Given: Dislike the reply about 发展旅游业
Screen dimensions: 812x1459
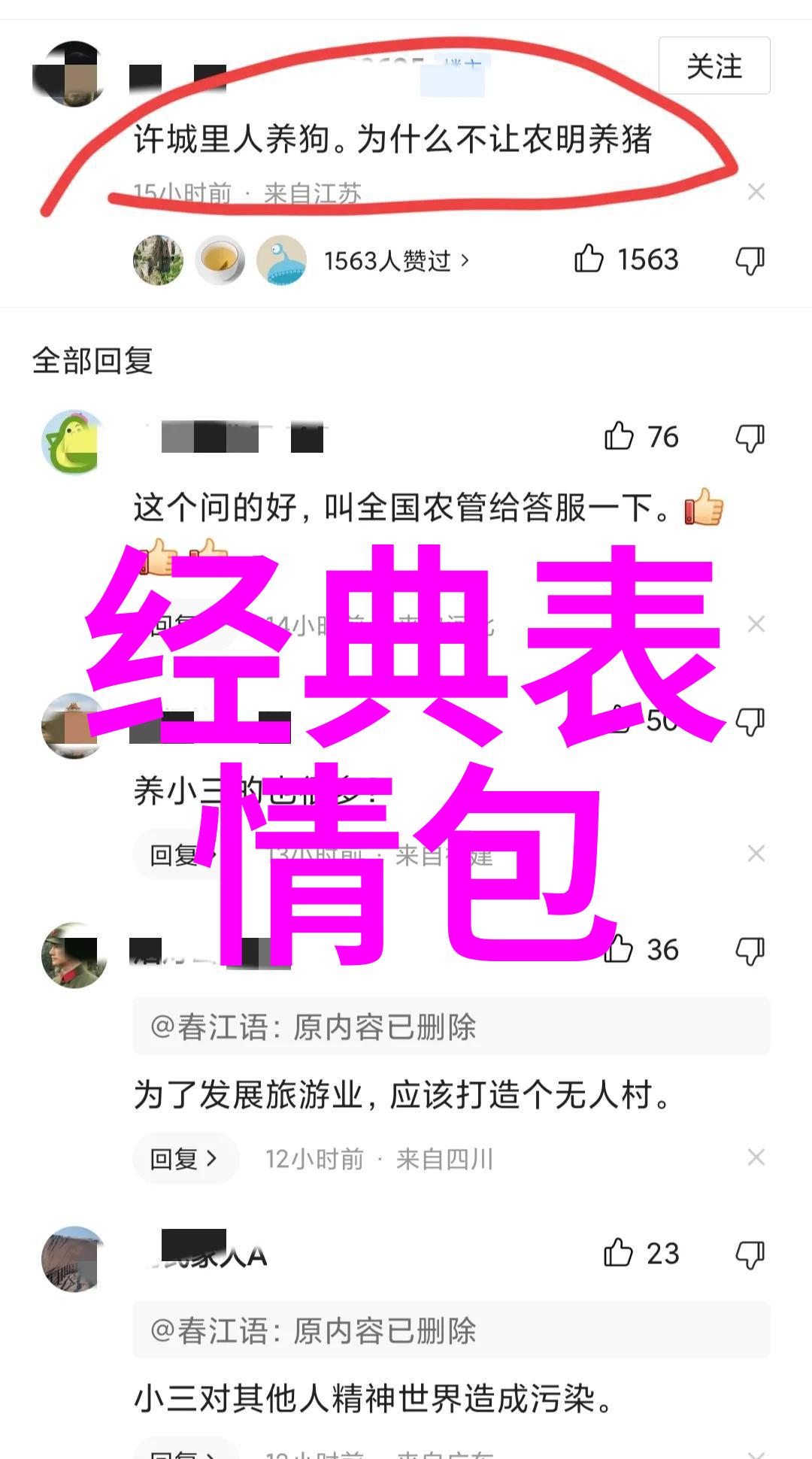Looking at the screenshot, I should click(x=750, y=951).
